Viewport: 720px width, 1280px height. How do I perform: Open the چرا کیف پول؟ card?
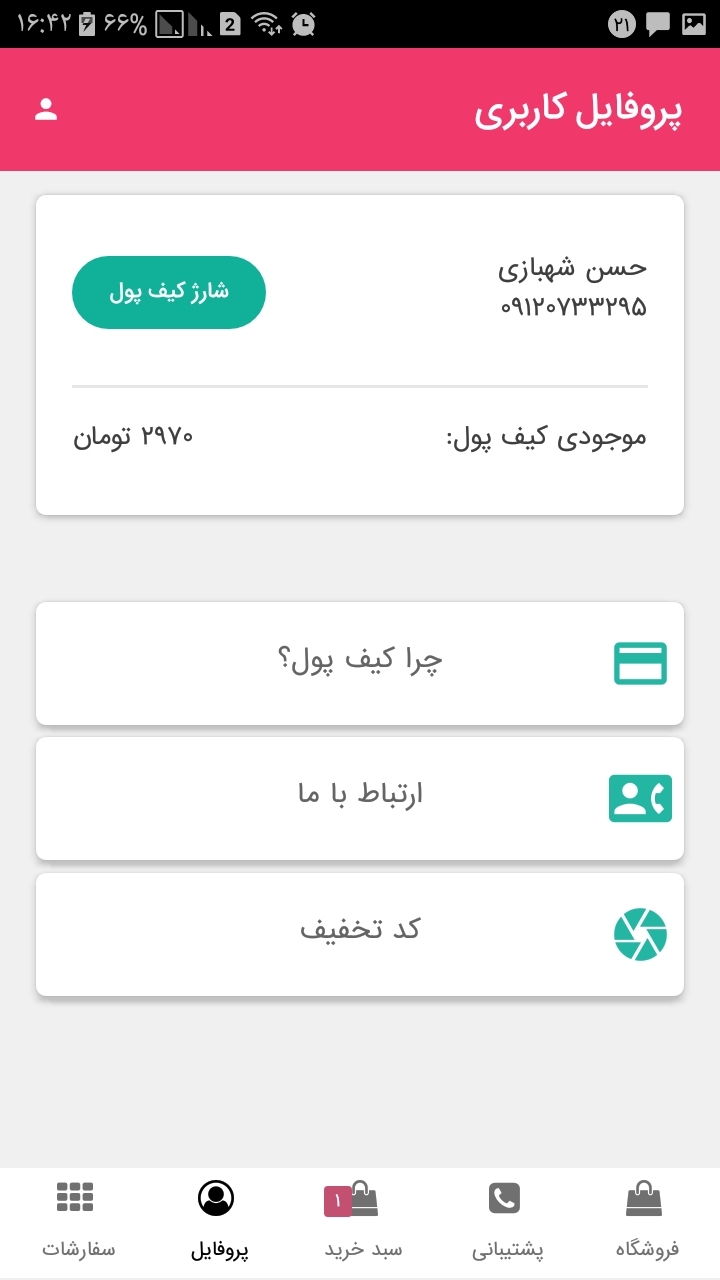(x=360, y=662)
